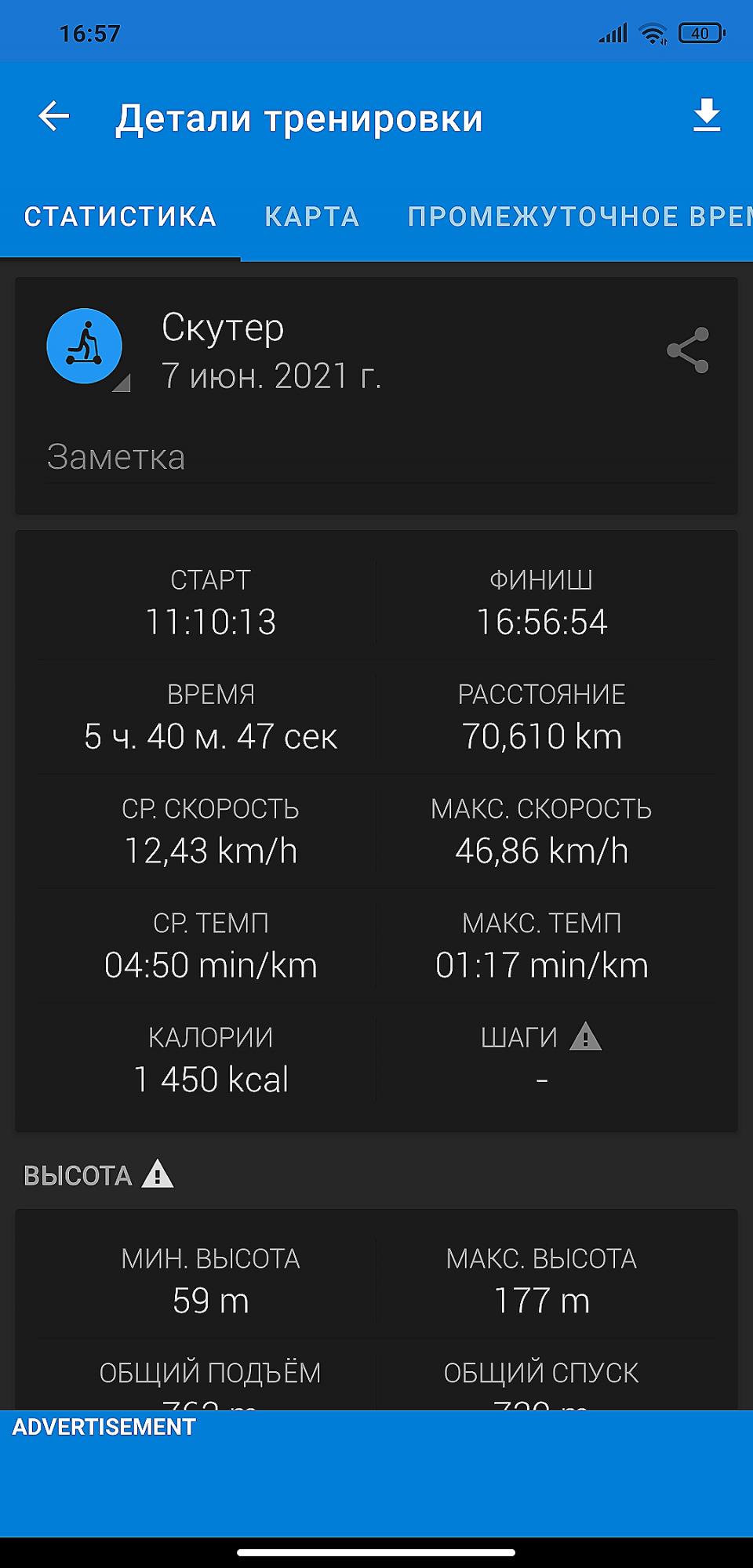Open the Промежуточное время tab
Screen dimensions: 753x1568
(579, 217)
